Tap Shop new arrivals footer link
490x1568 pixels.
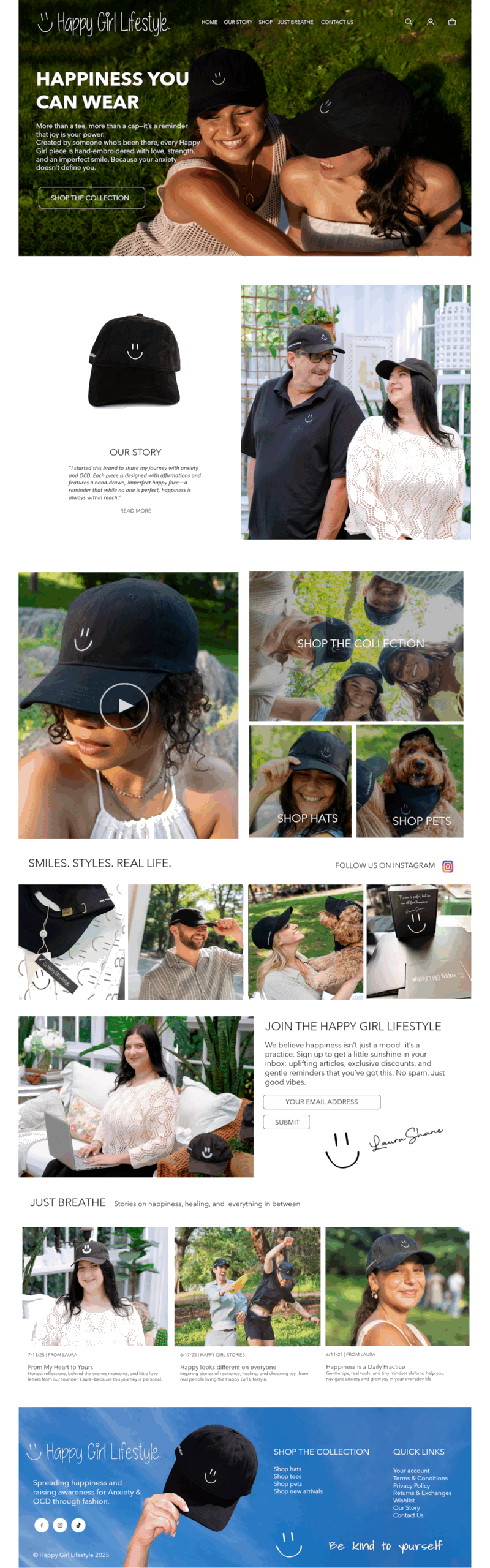(x=298, y=1491)
